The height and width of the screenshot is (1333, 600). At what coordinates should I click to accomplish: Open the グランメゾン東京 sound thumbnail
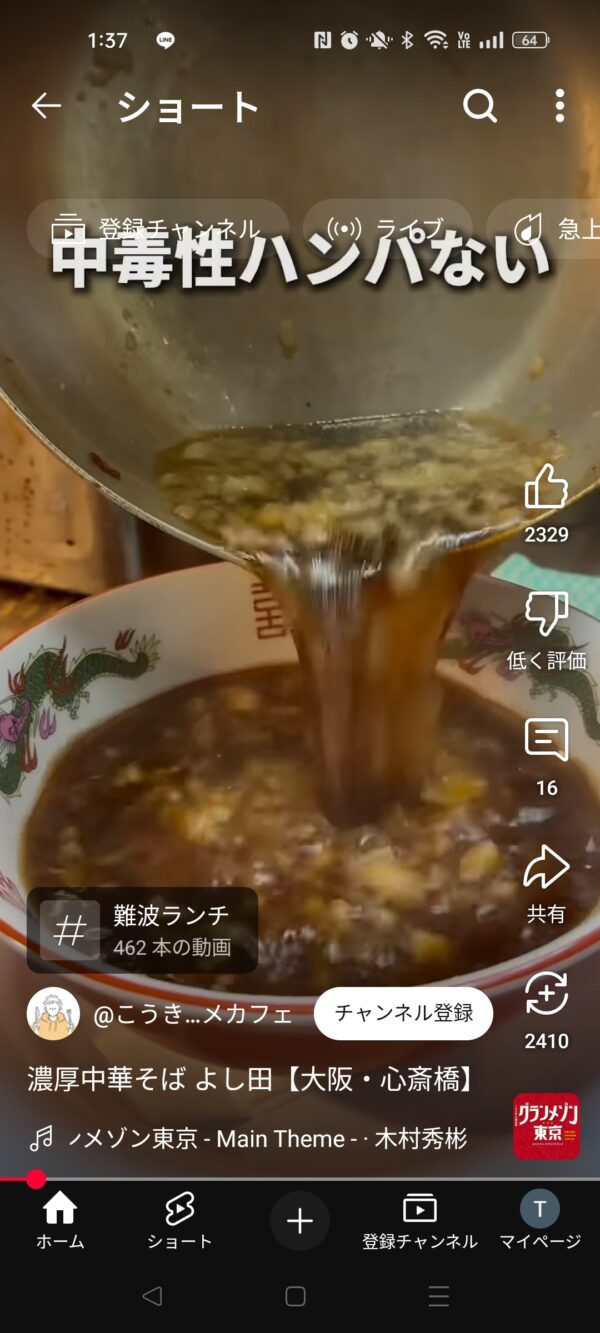pyautogui.click(x=546, y=1126)
